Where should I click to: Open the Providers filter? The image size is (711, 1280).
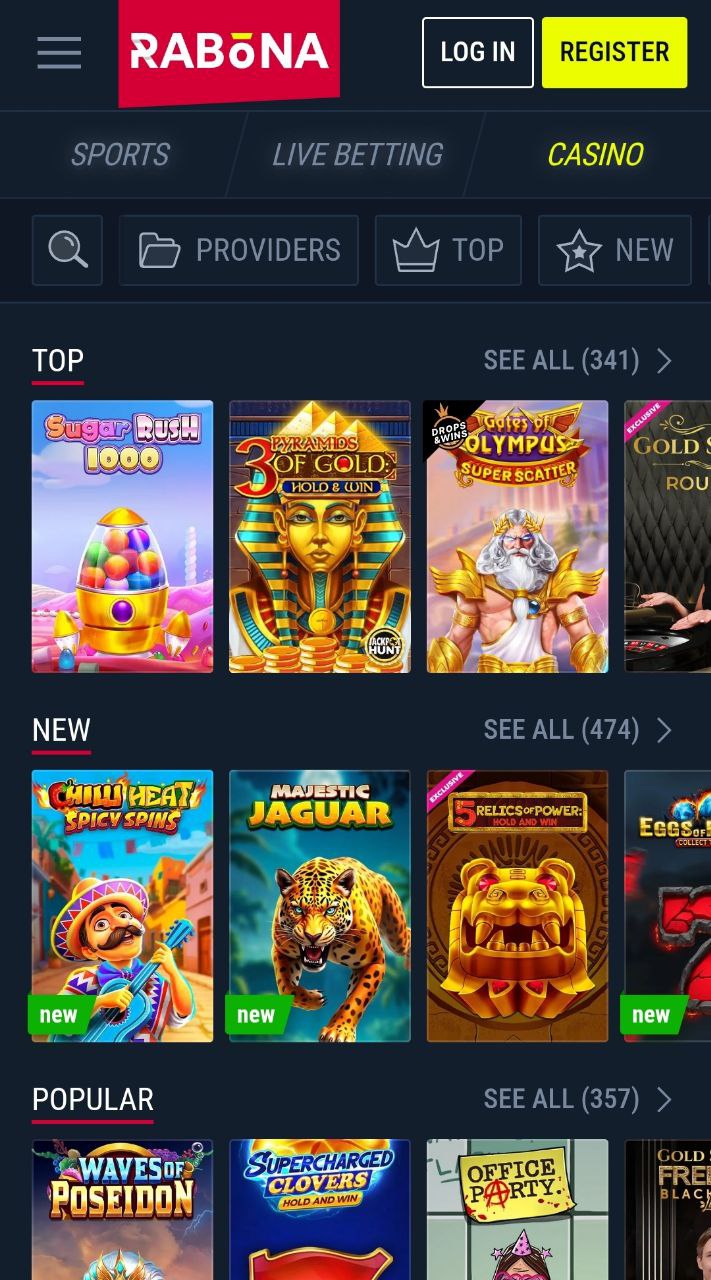point(239,250)
